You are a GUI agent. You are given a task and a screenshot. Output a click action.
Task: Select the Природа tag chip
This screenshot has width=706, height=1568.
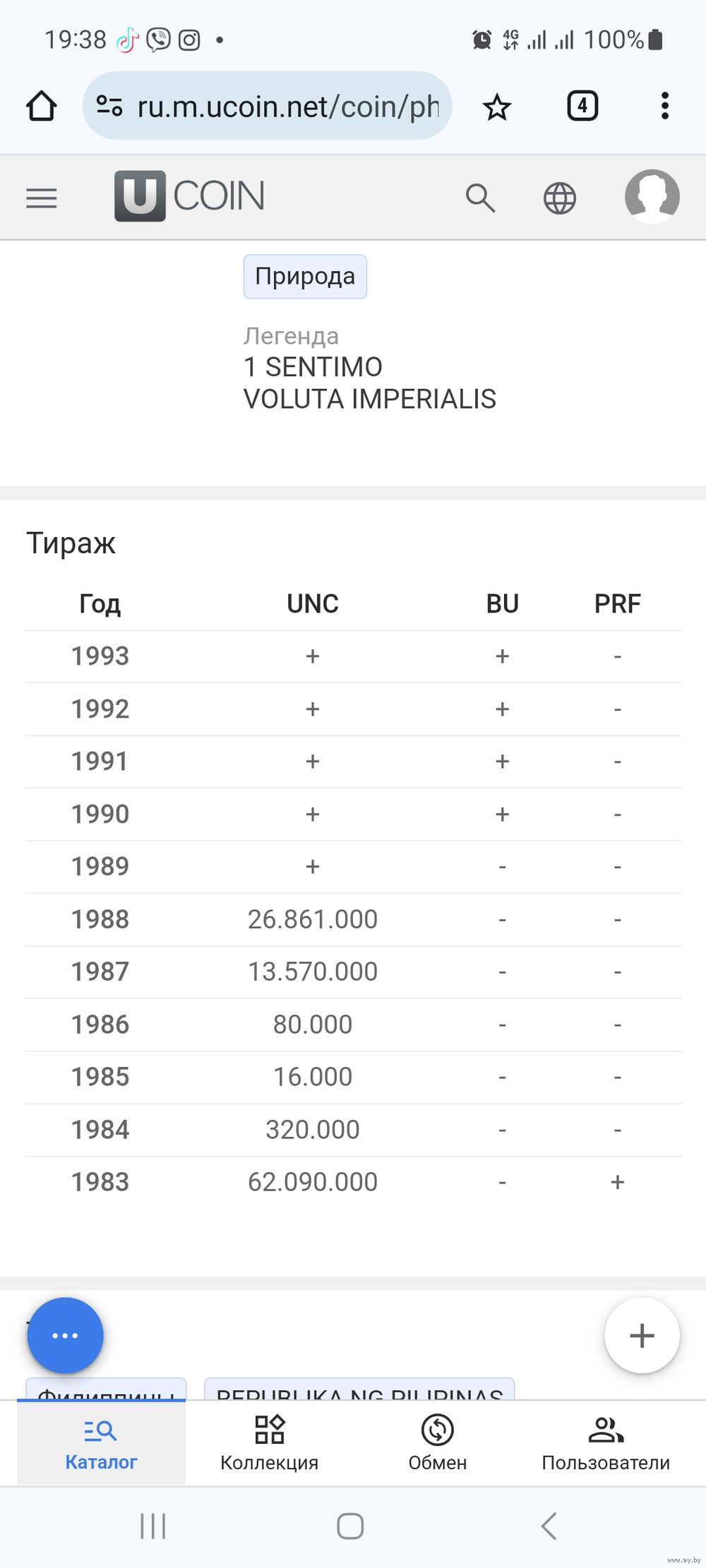(305, 277)
